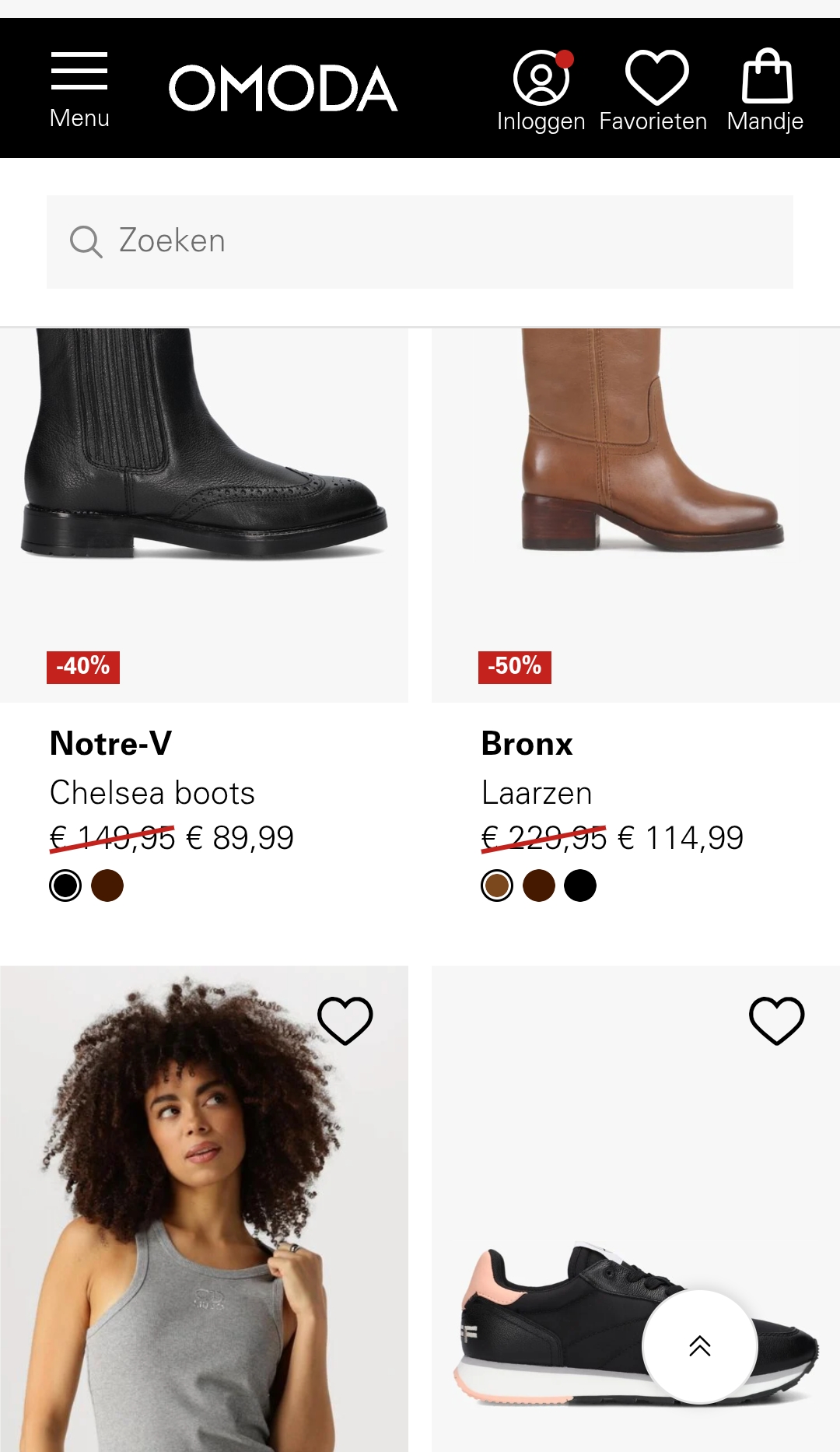
Task: Toggle the selected black swatch on Notre-V
Action: click(x=65, y=886)
